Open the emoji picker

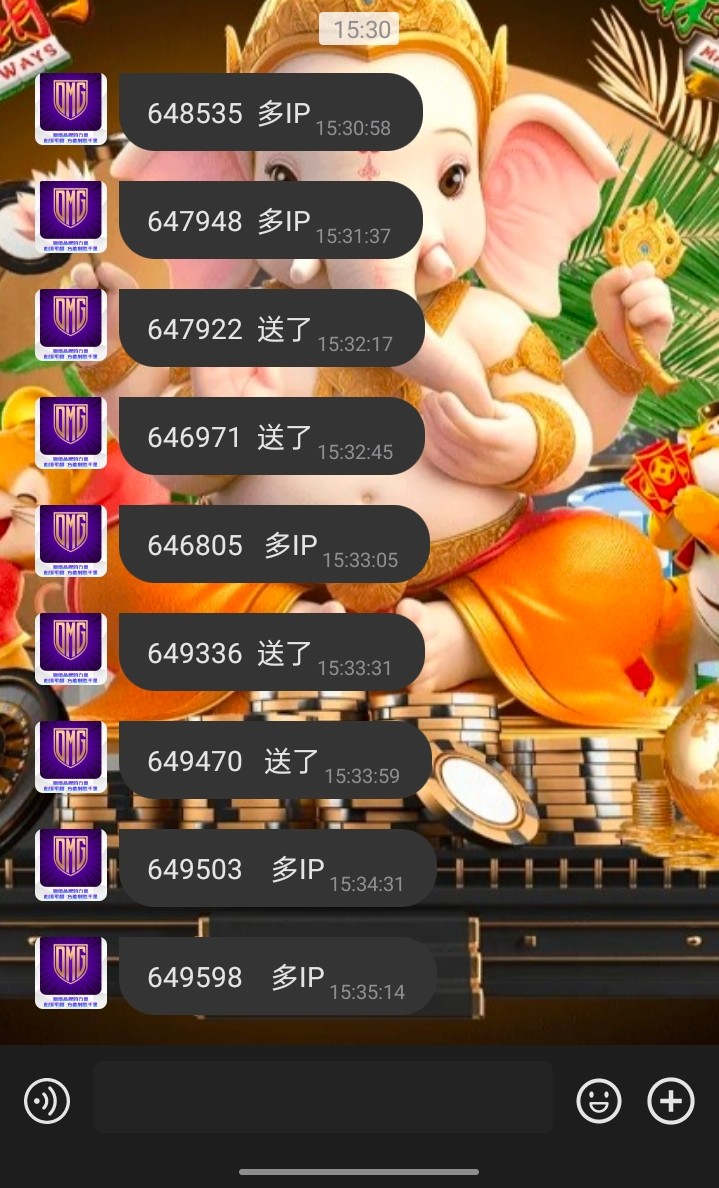click(599, 1101)
